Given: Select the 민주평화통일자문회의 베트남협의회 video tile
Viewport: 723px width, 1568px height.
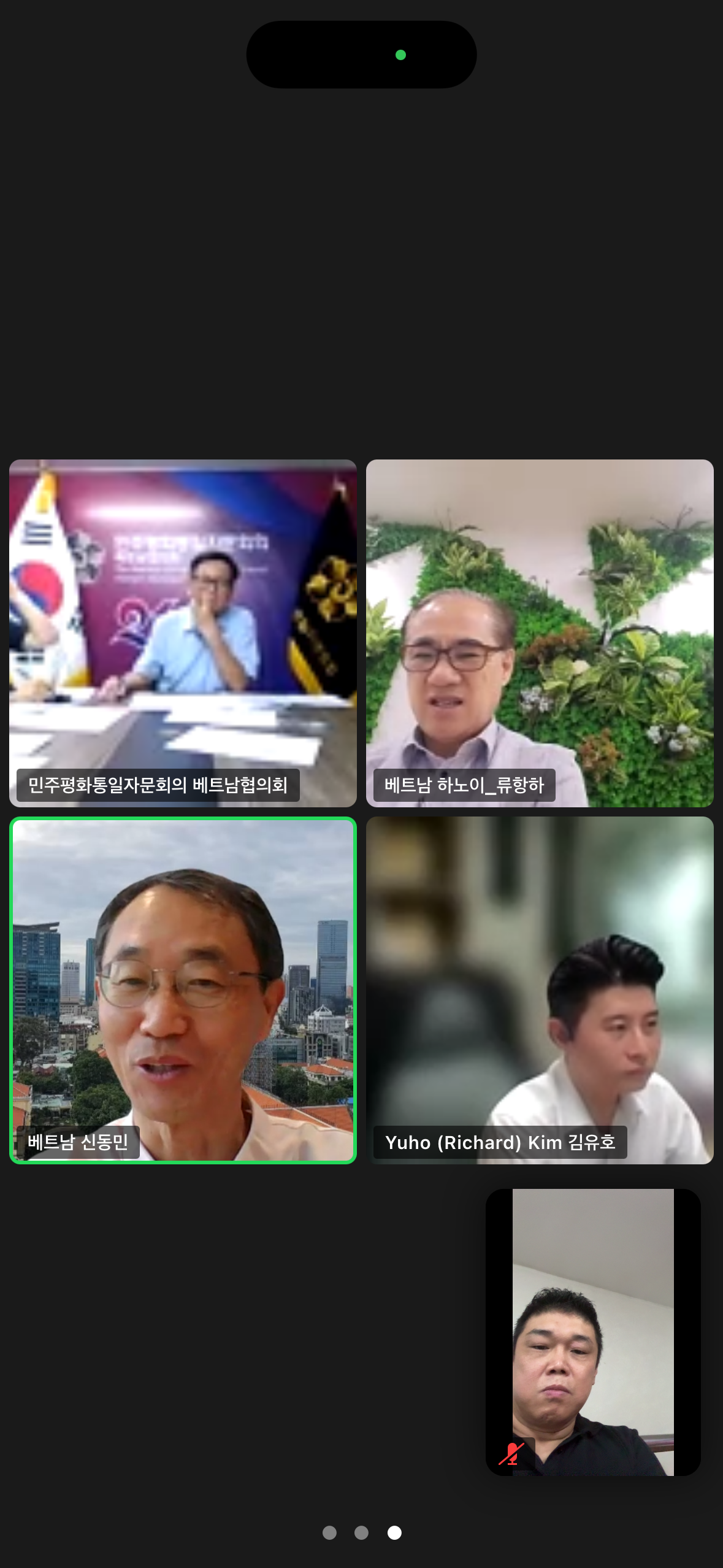Looking at the screenshot, I should [183, 632].
